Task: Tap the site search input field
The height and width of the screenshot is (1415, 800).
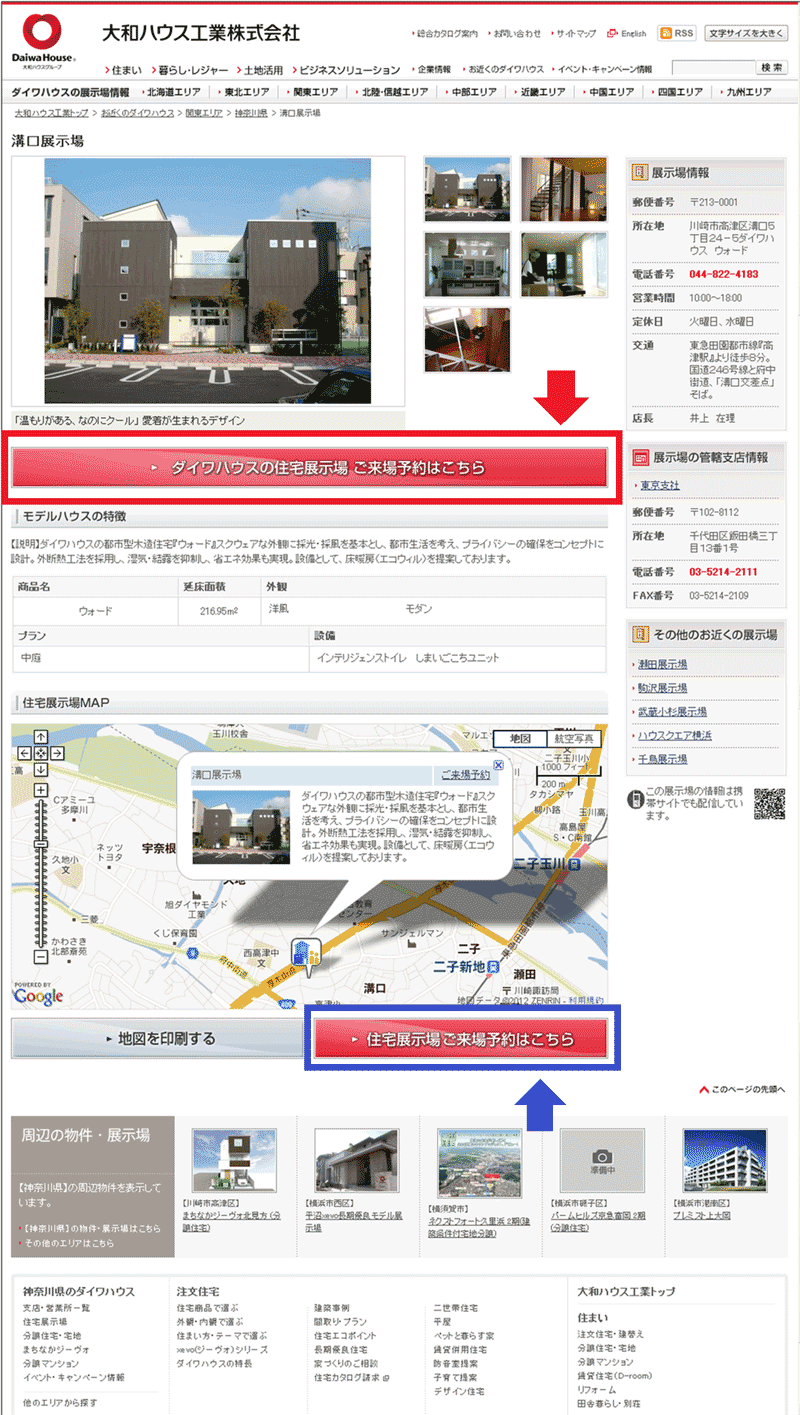Action: [712, 68]
